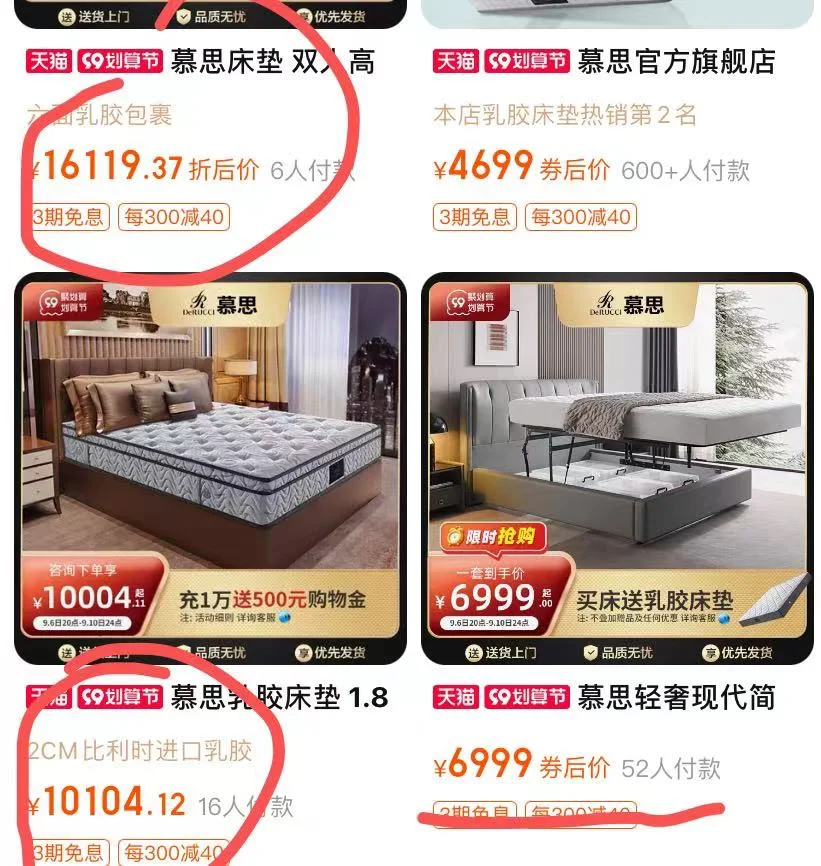View the 慕思乳胶床垫 1.8 product card
The image size is (821, 866).
point(210,470)
